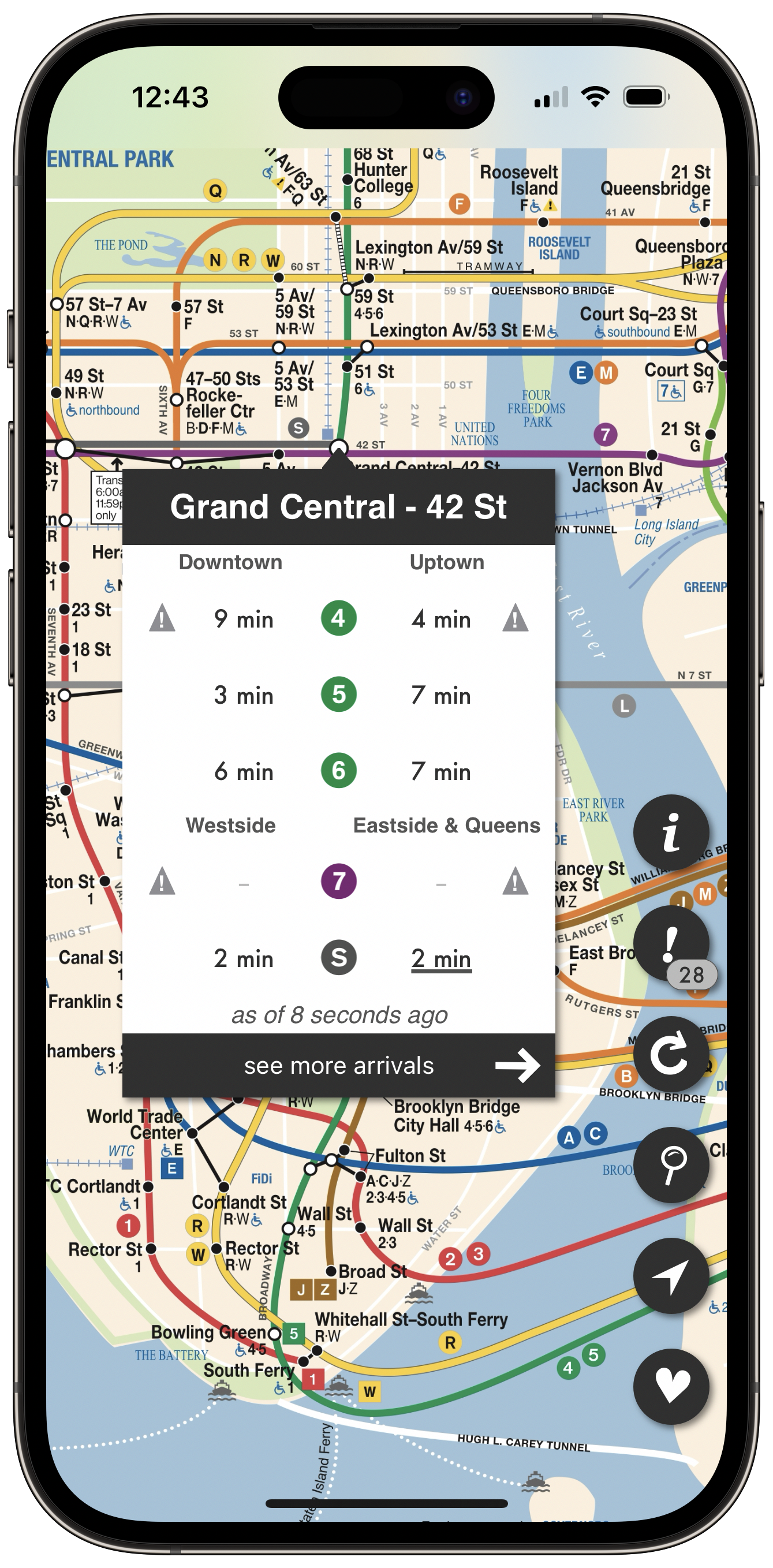Open the info button
The image size is (773, 1568).
pos(671,832)
